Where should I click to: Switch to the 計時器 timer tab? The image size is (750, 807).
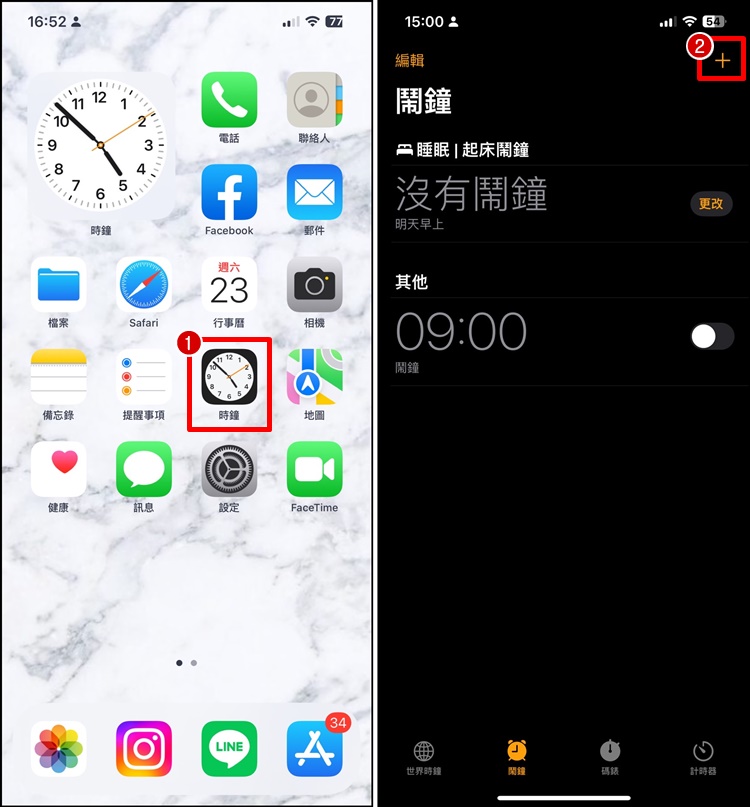[703, 756]
